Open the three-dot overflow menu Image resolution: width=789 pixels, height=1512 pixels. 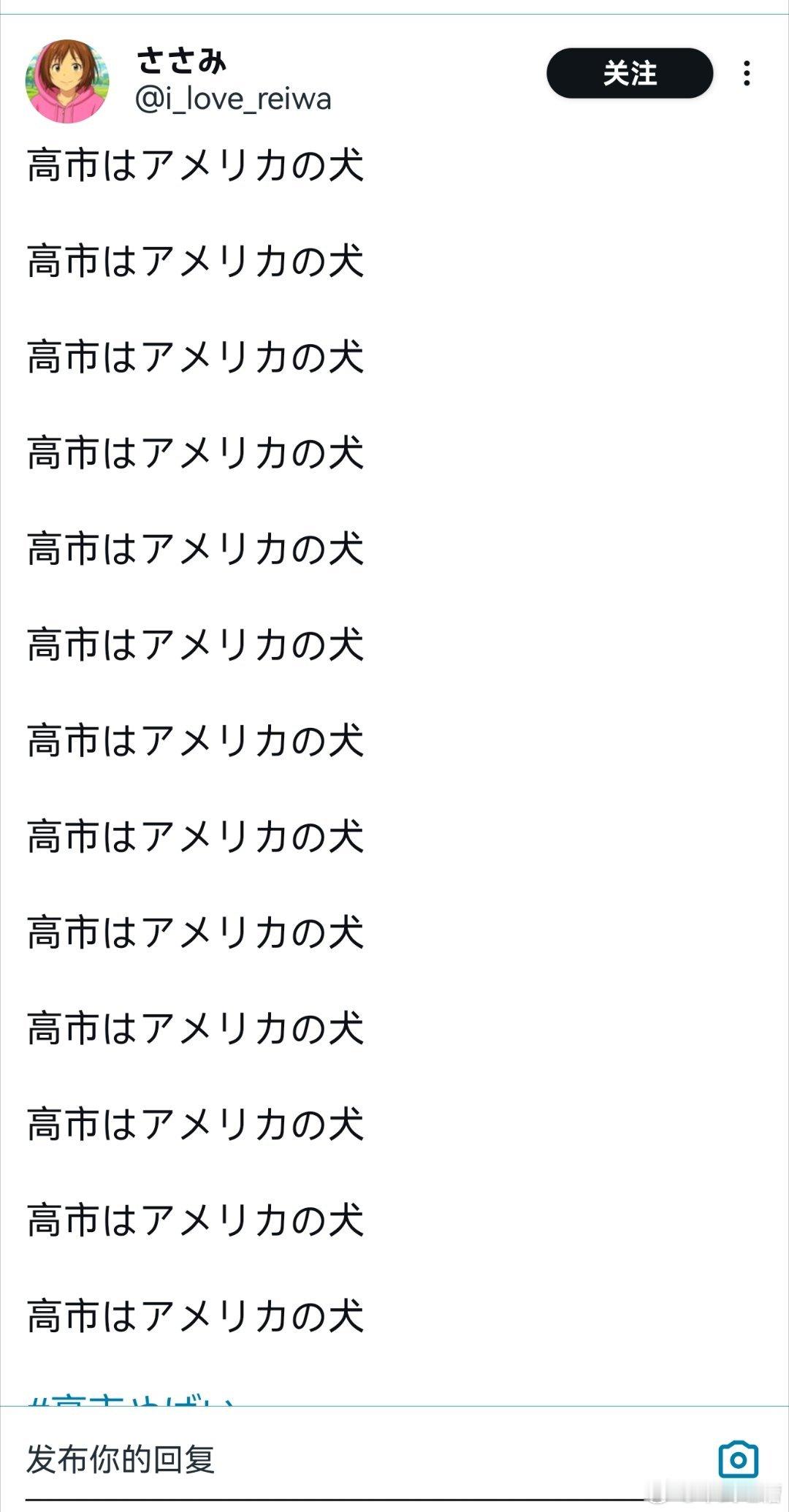pos(746,73)
